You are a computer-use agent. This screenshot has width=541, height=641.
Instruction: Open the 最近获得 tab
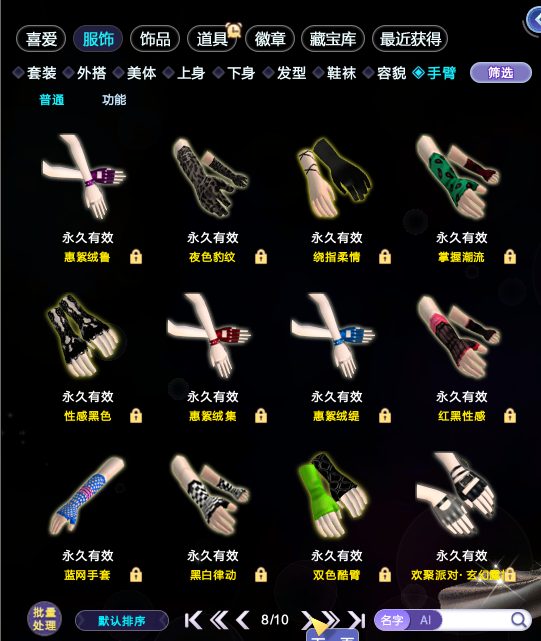pyautogui.click(x=410, y=39)
